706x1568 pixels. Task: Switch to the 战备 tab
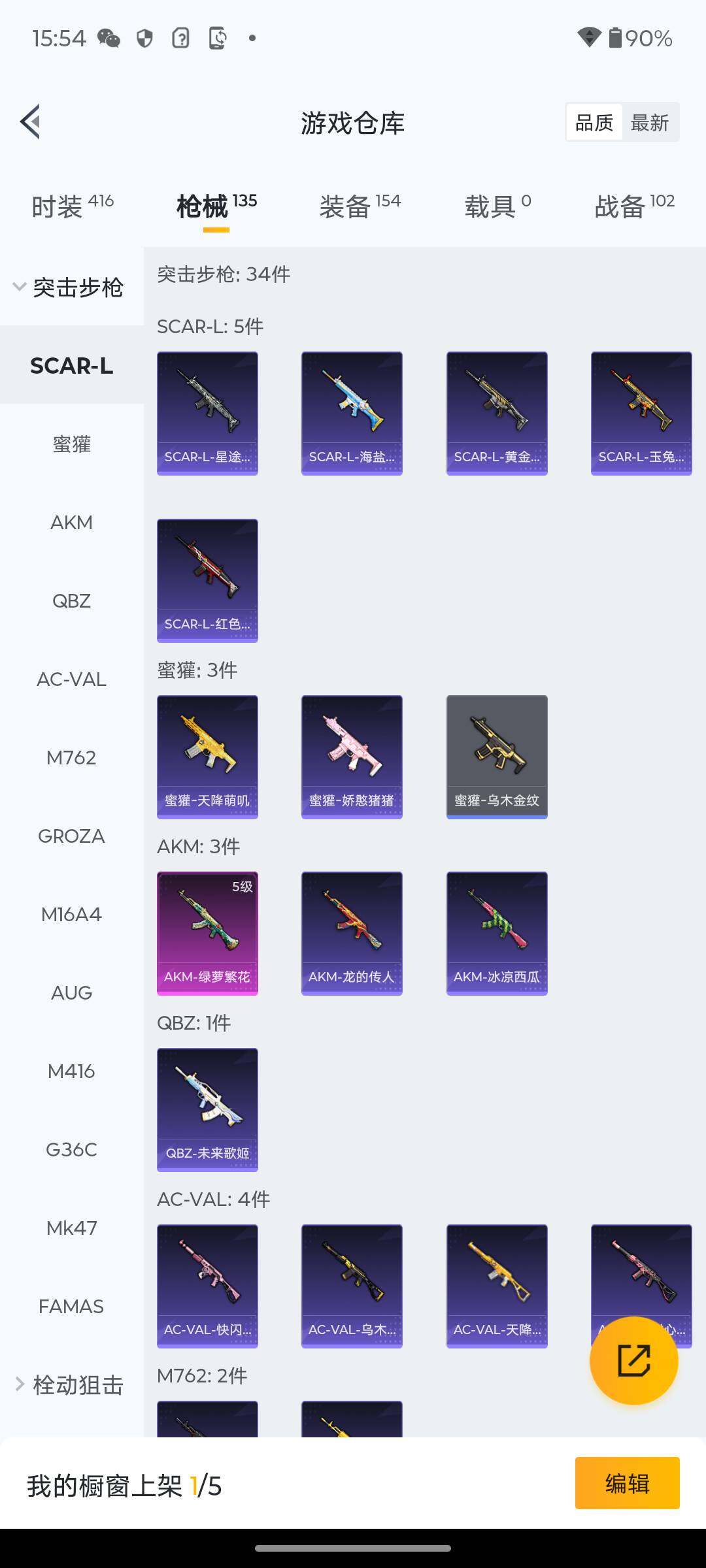coord(634,206)
